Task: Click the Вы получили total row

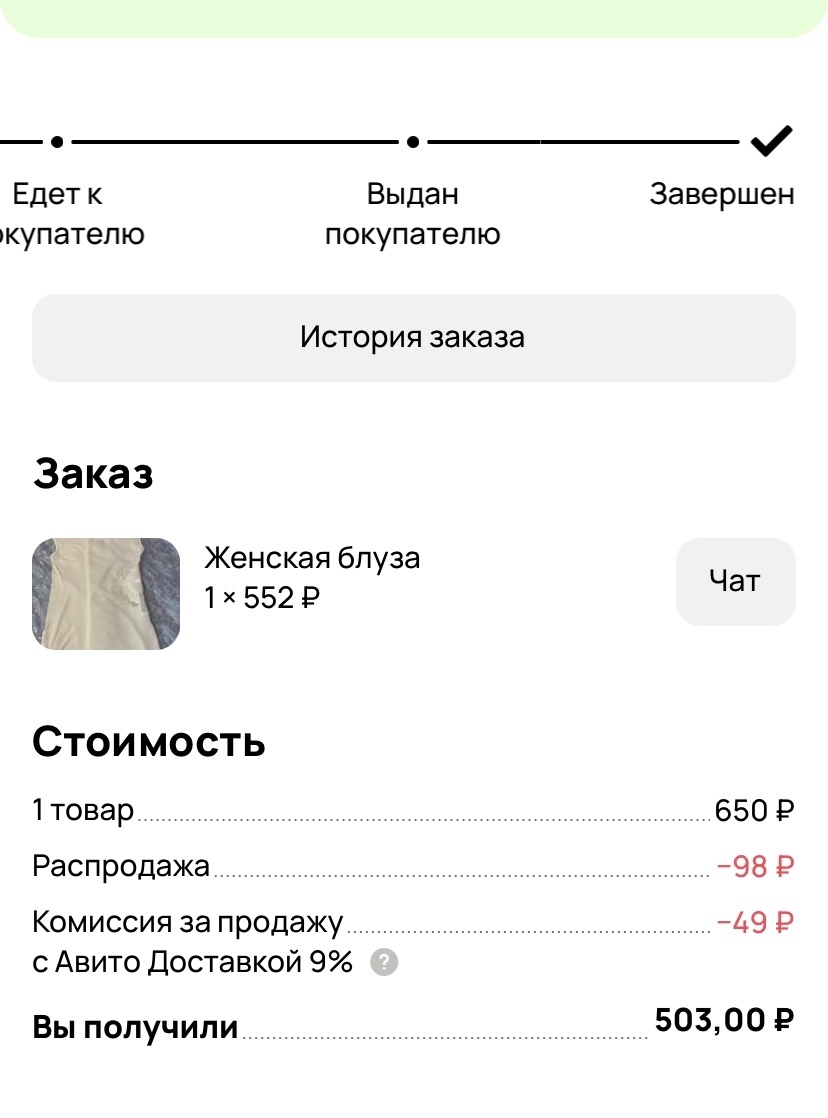Action: click(x=413, y=1022)
